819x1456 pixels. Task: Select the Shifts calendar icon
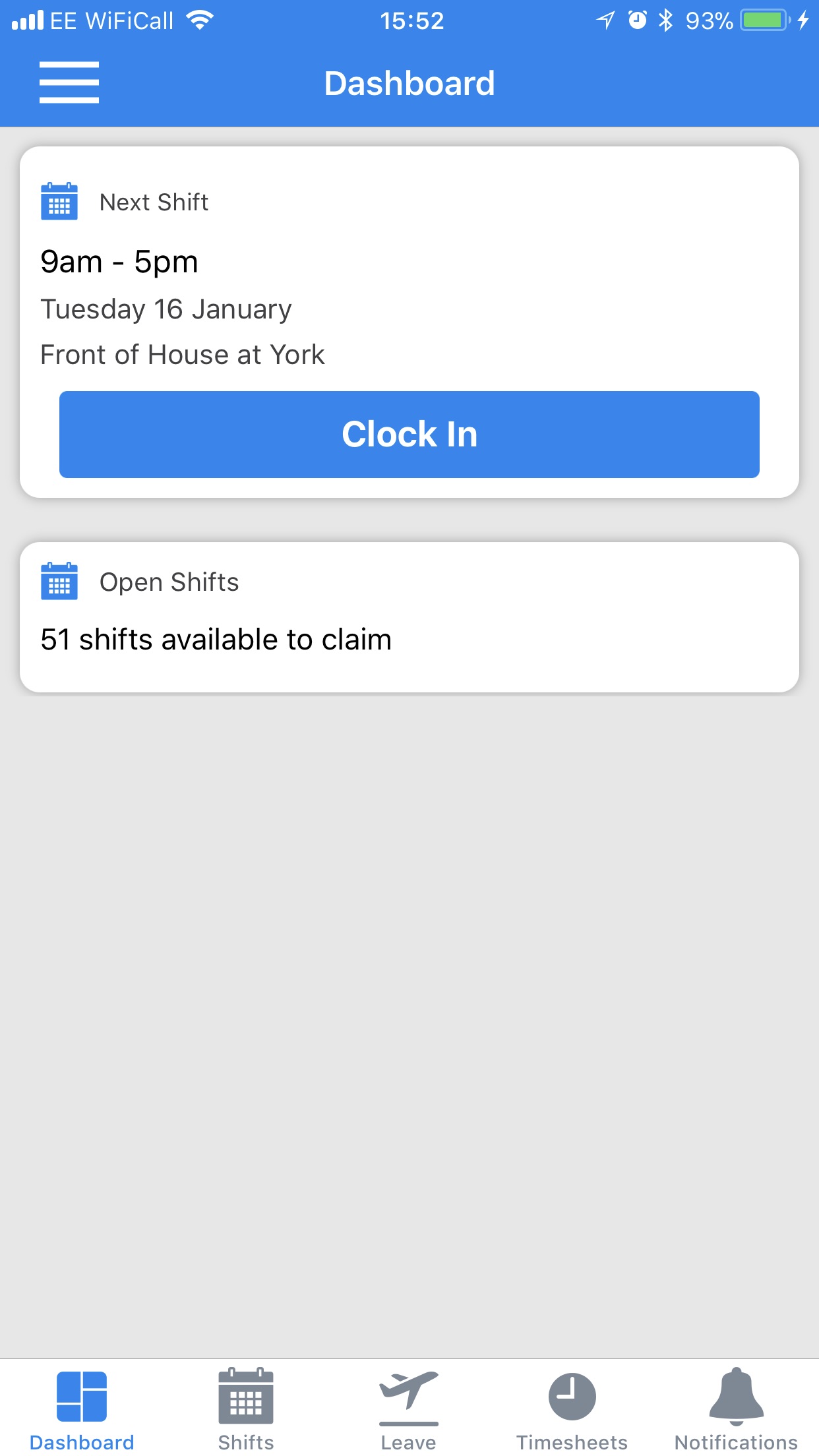245,1395
